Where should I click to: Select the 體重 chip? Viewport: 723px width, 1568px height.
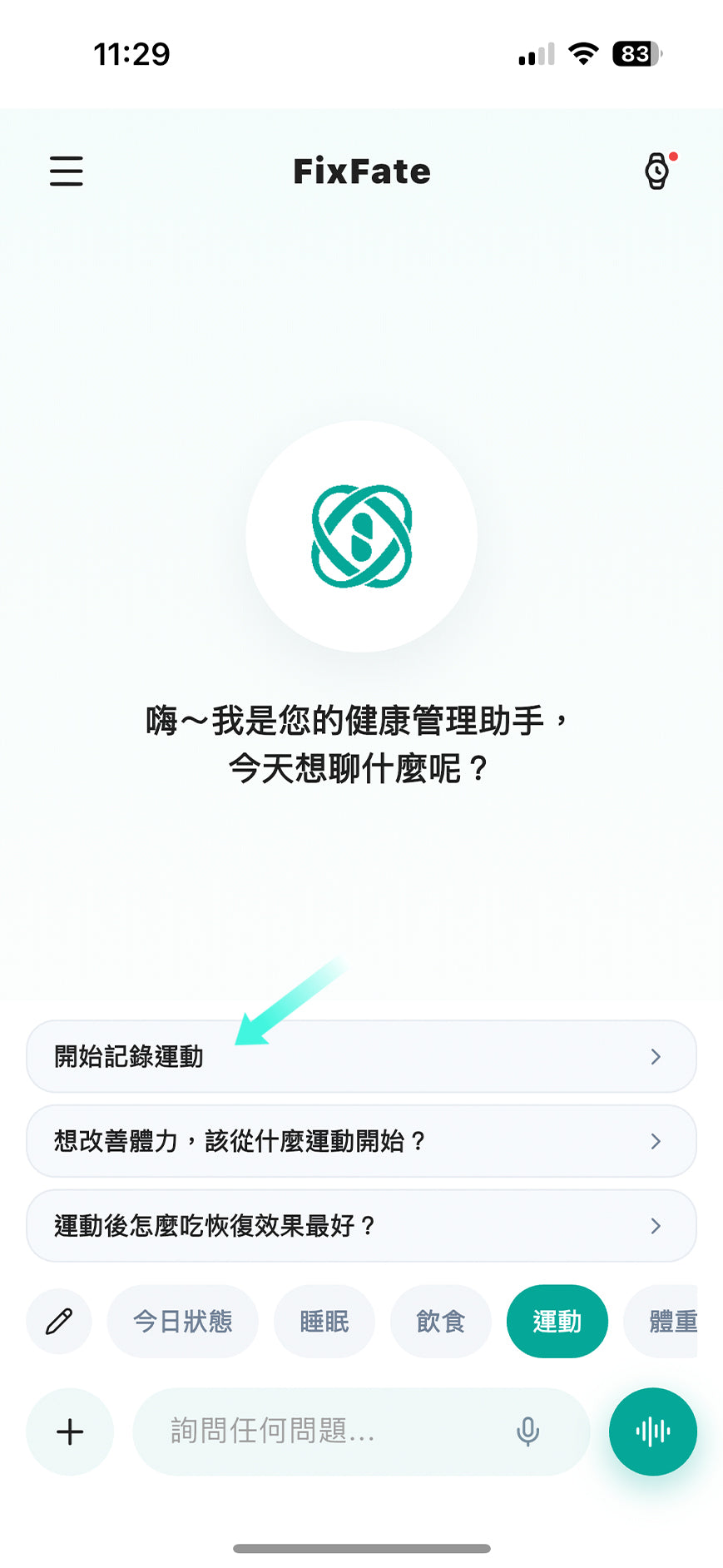[x=661, y=1321]
